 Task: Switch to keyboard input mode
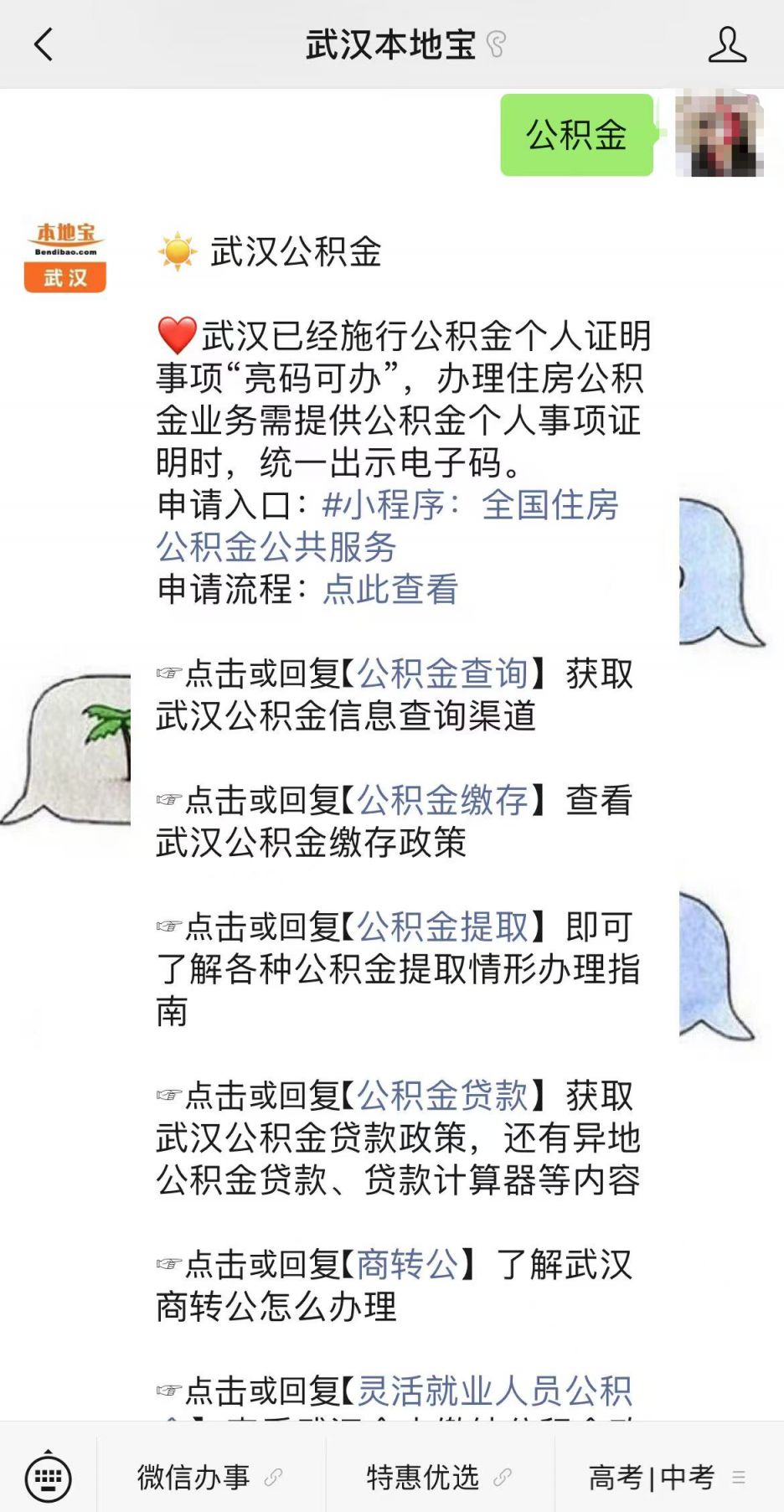click(48, 1477)
